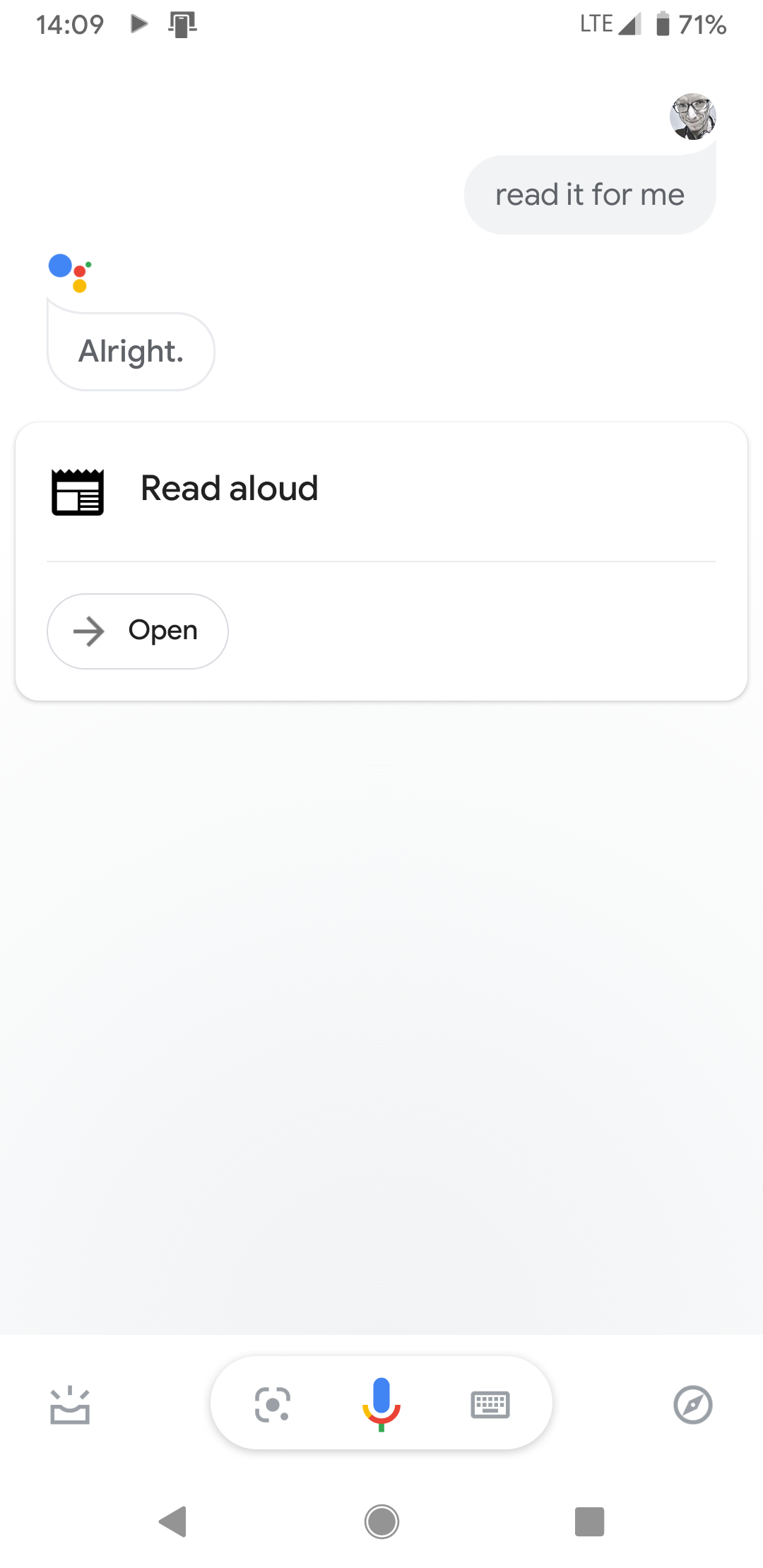The width and height of the screenshot is (763, 1568).
Task: Tap the "read it for me" query bubble
Action: click(590, 194)
